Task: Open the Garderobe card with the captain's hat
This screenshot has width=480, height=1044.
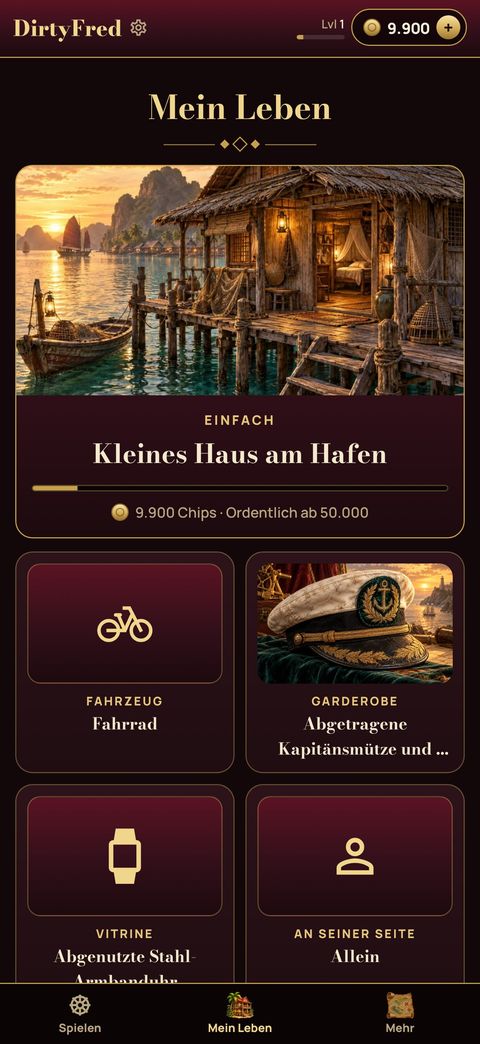Action: [355, 662]
